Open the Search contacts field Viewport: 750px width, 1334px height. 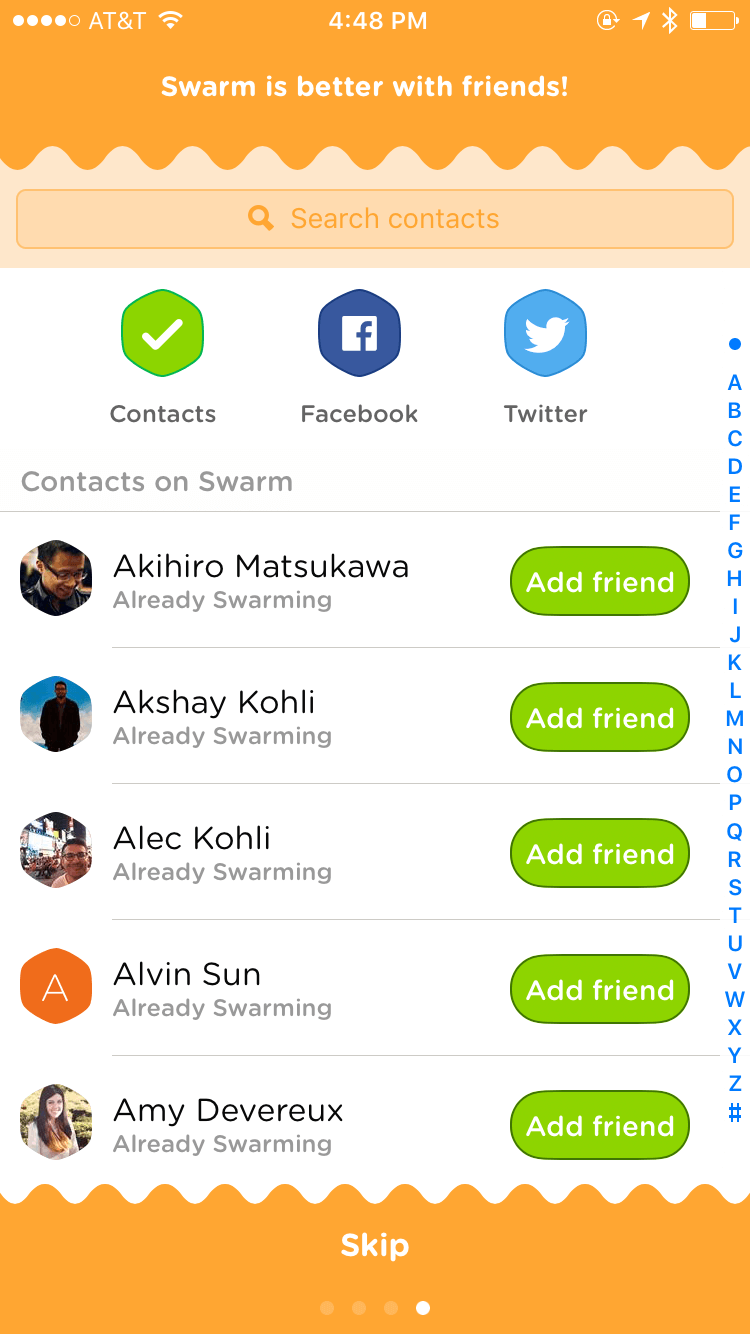(x=375, y=219)
